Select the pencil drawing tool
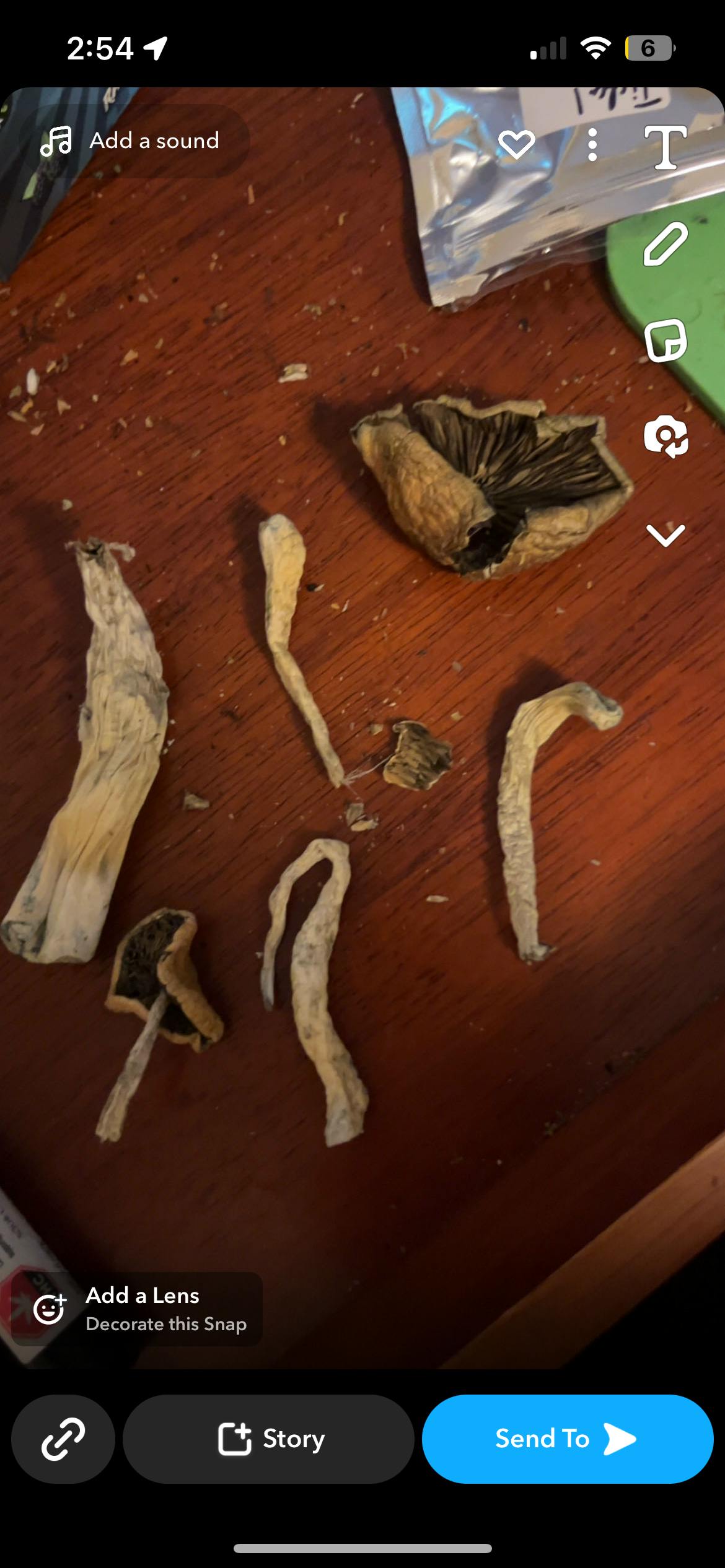Image resolution: width=725 pixels, height=1568 pixels. pos(666,243)
